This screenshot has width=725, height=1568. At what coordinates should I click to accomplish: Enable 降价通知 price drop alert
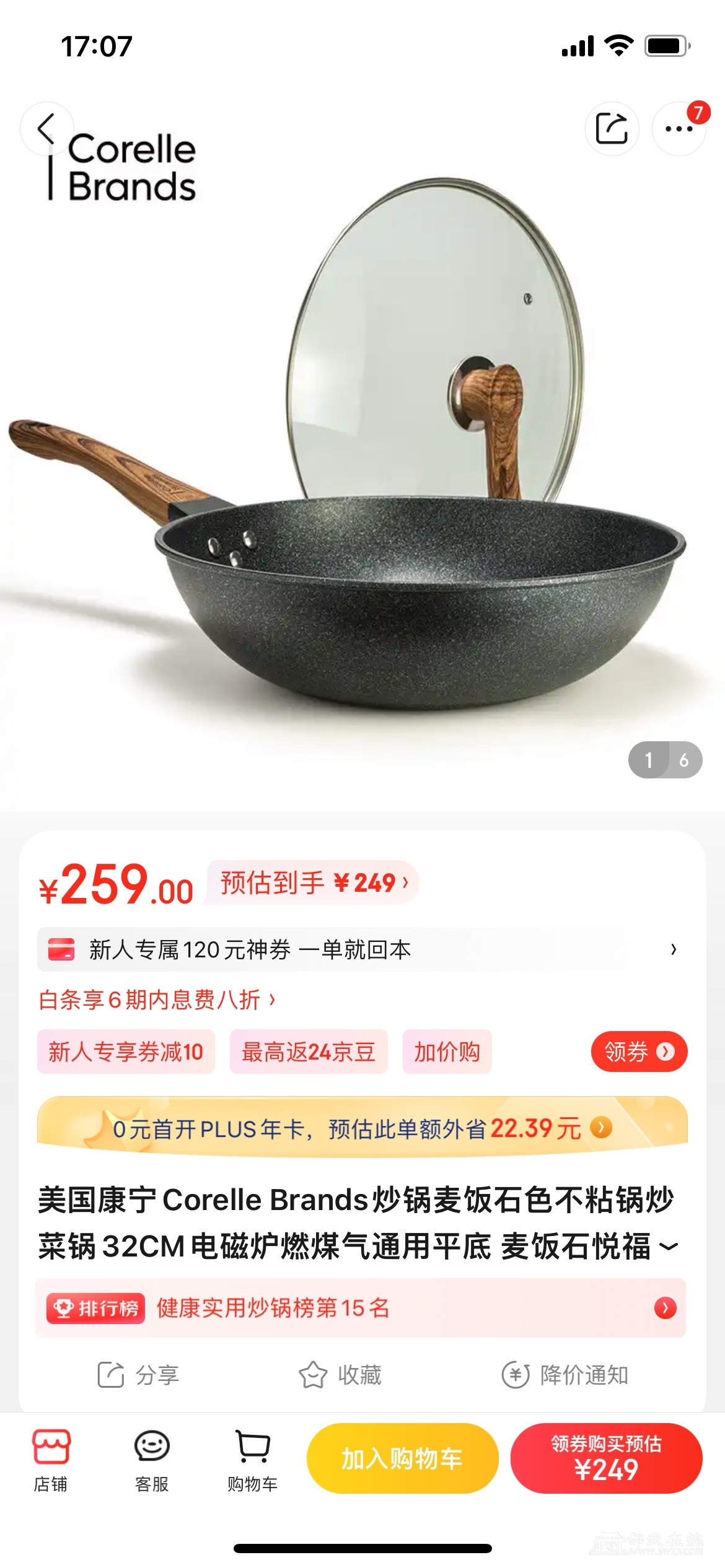pos(565,1375)
